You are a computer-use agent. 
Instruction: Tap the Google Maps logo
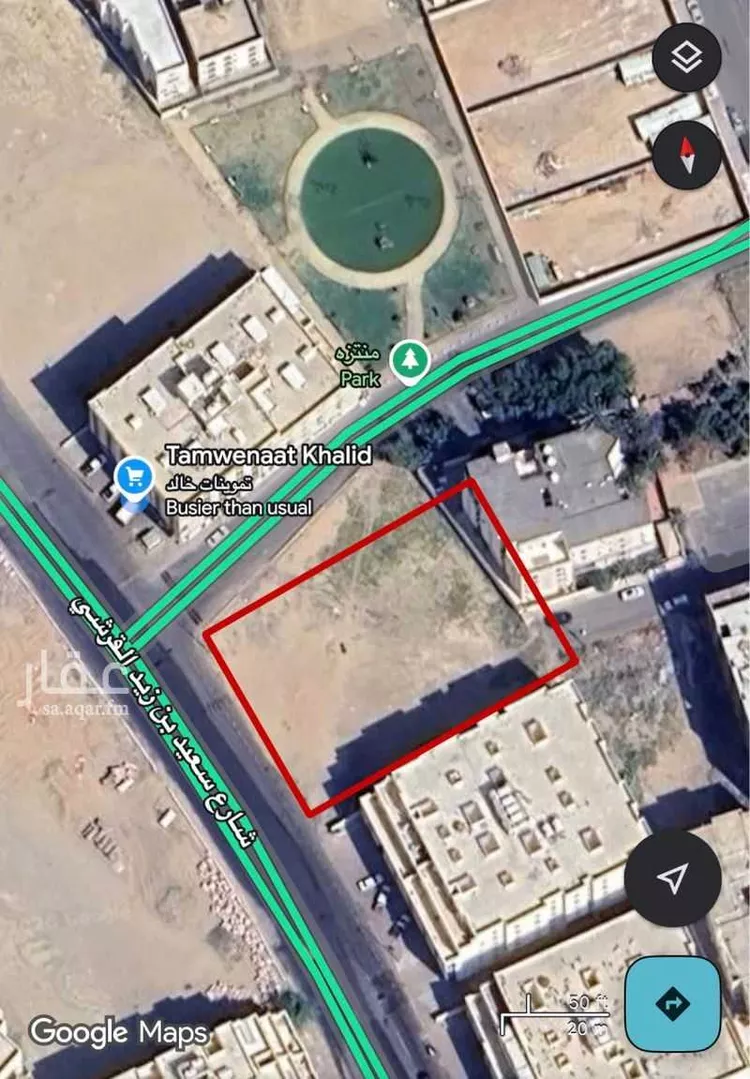(x=116, y=1032)
